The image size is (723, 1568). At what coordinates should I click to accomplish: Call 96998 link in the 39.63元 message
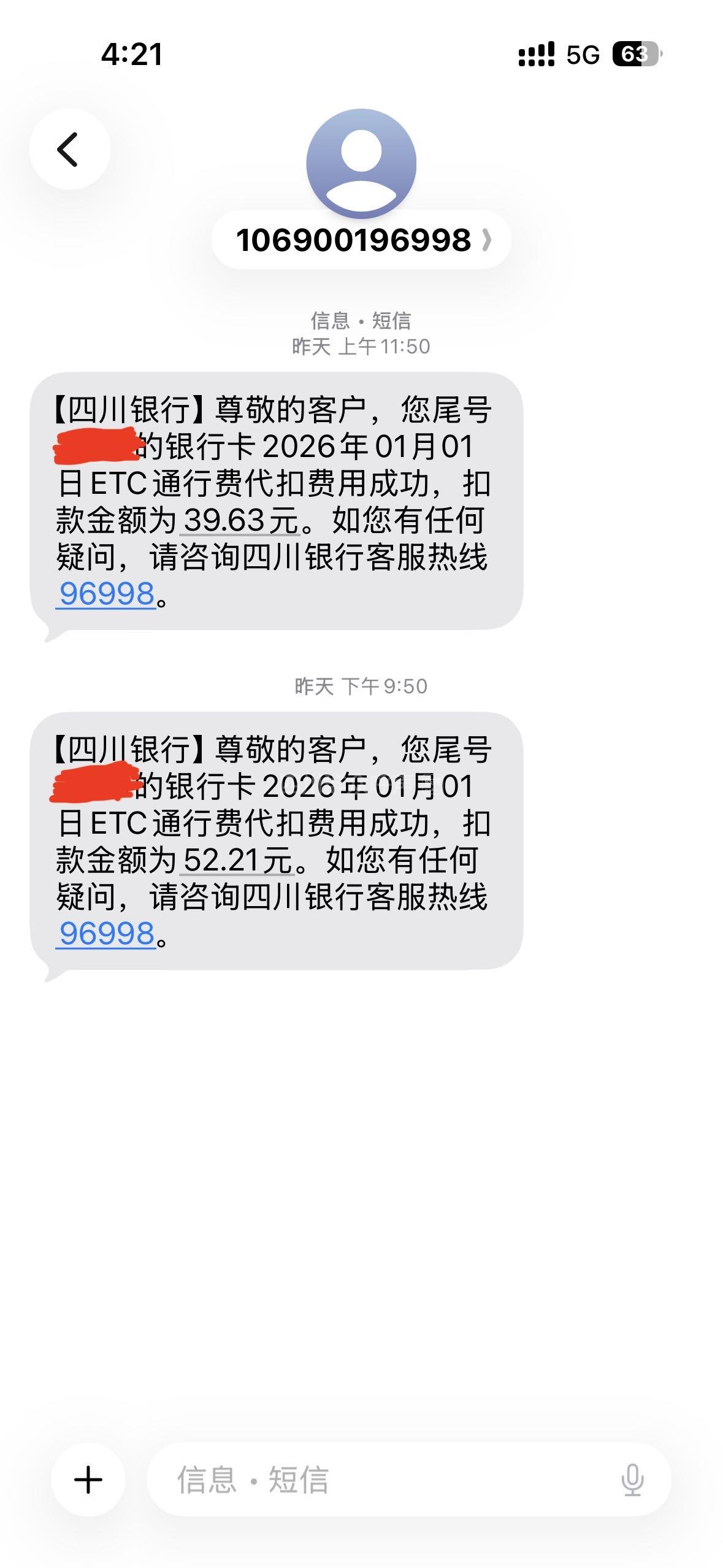107,594
